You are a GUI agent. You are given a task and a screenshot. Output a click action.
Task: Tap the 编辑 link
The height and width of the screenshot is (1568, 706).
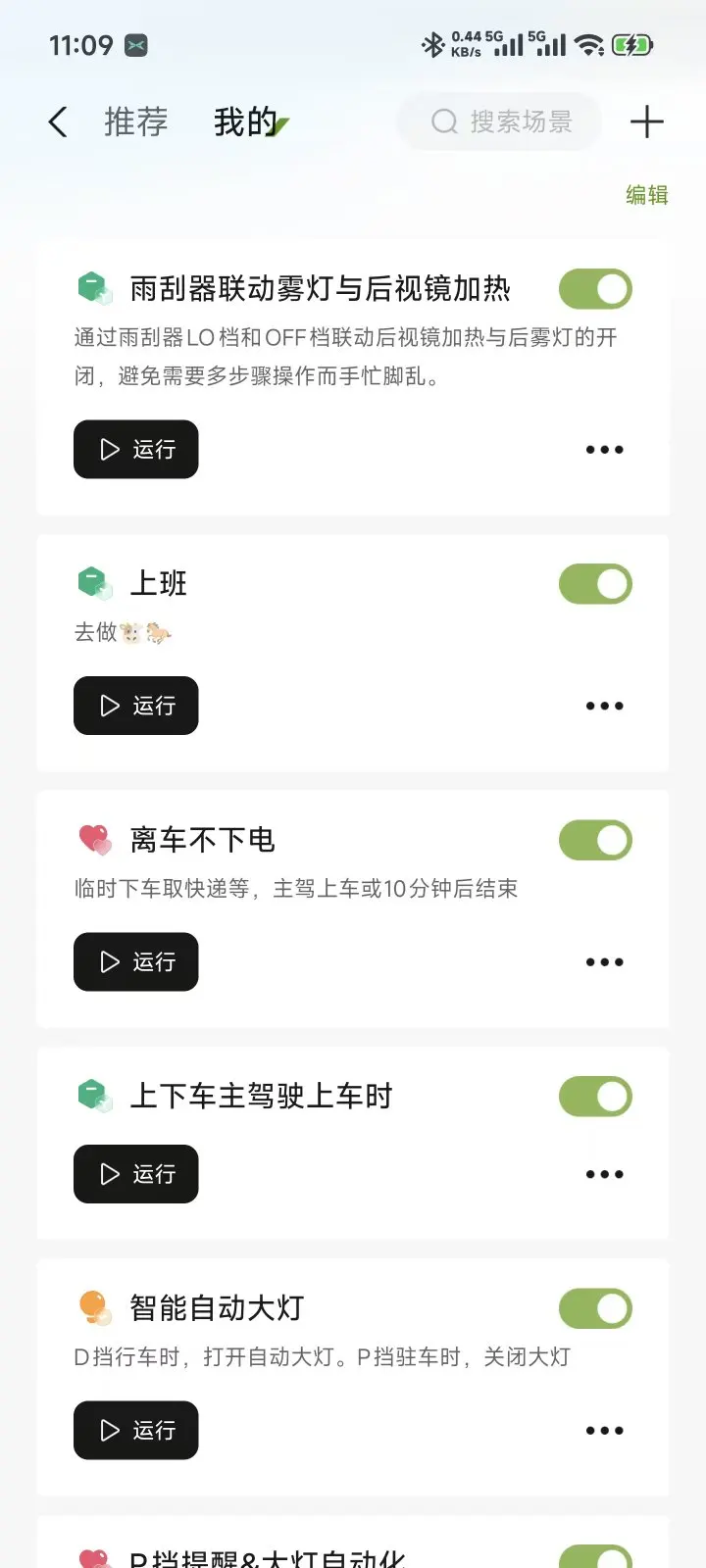(x=646, y=195)
